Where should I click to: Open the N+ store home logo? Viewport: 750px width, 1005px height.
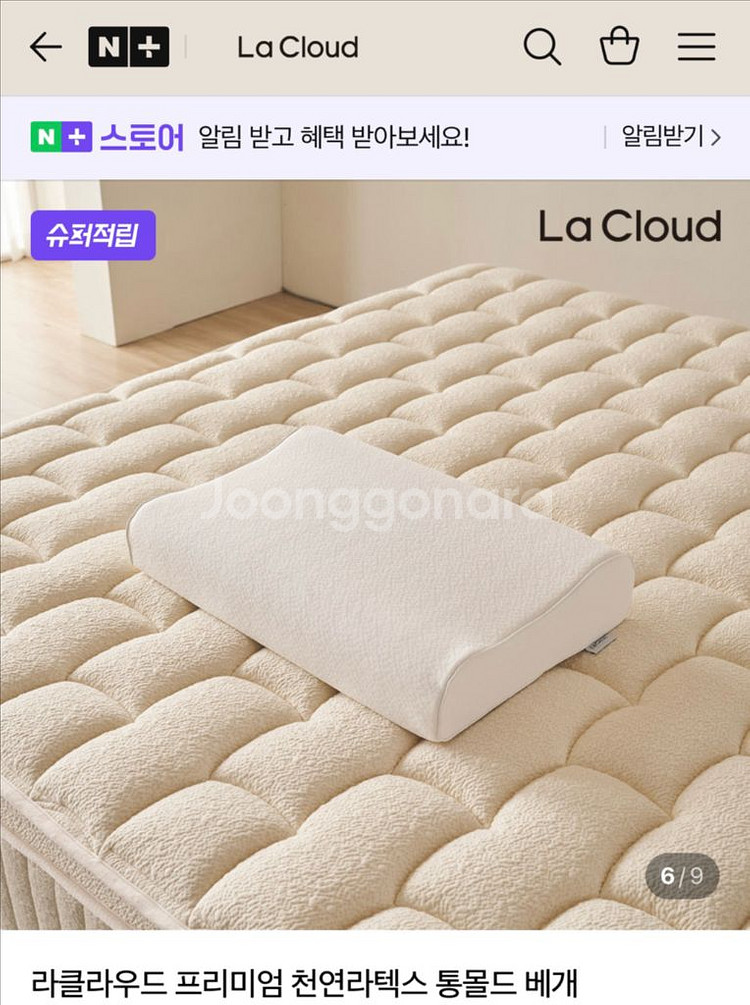point(129,47)
